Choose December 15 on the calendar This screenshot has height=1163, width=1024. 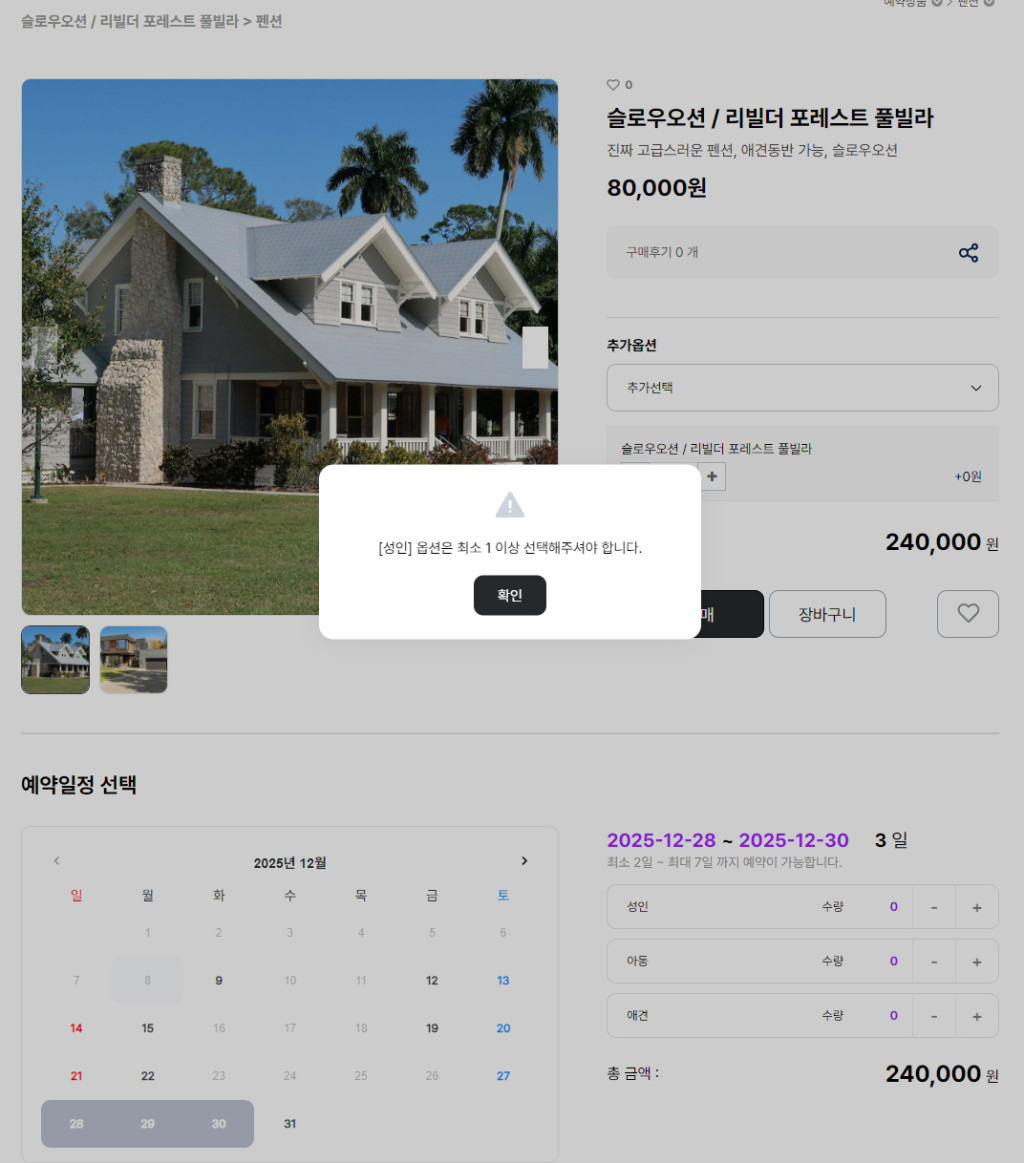pyautogui.click(x=148, y=1028)
